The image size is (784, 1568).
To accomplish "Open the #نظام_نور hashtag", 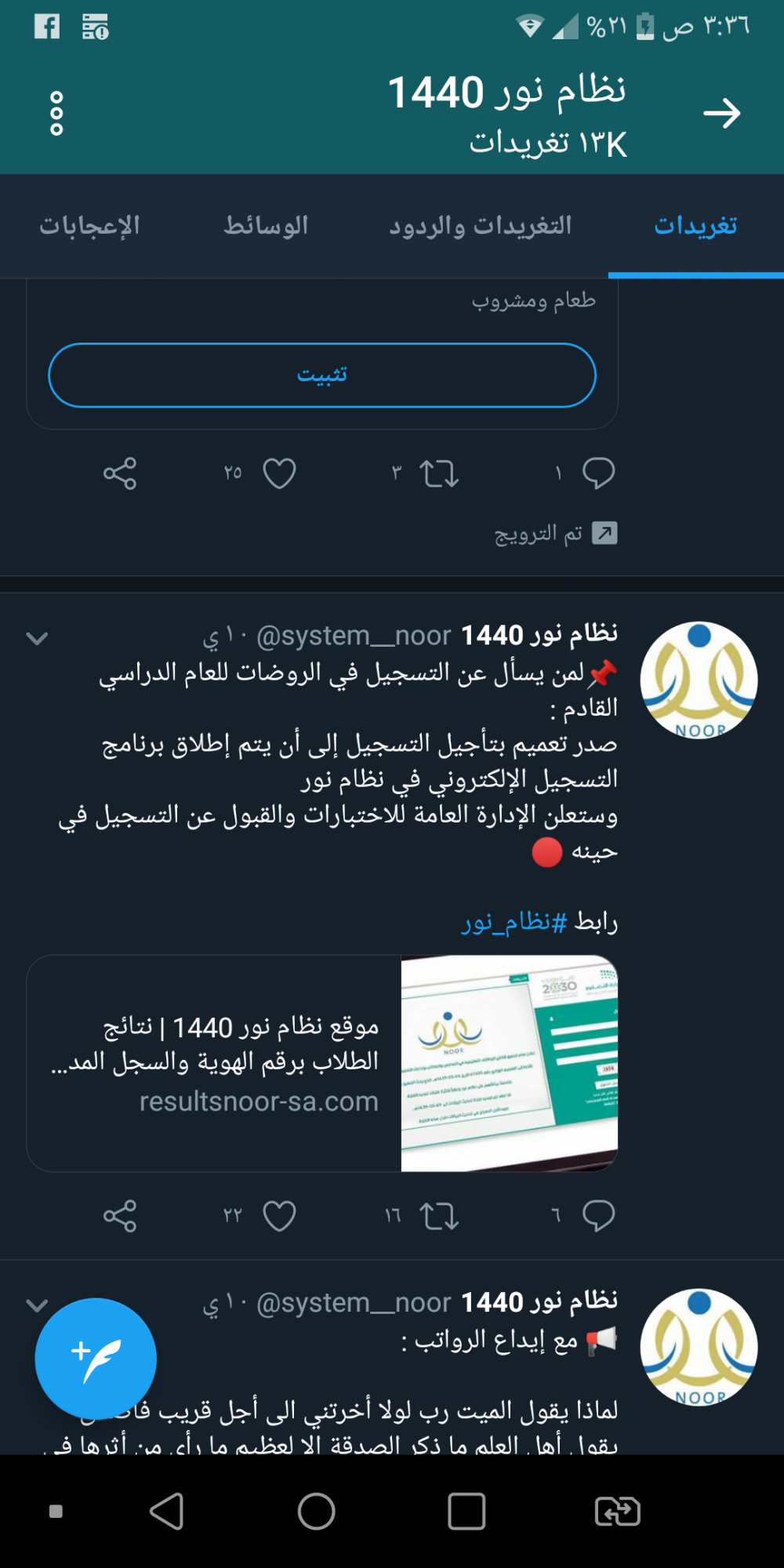I will (514, 922).
